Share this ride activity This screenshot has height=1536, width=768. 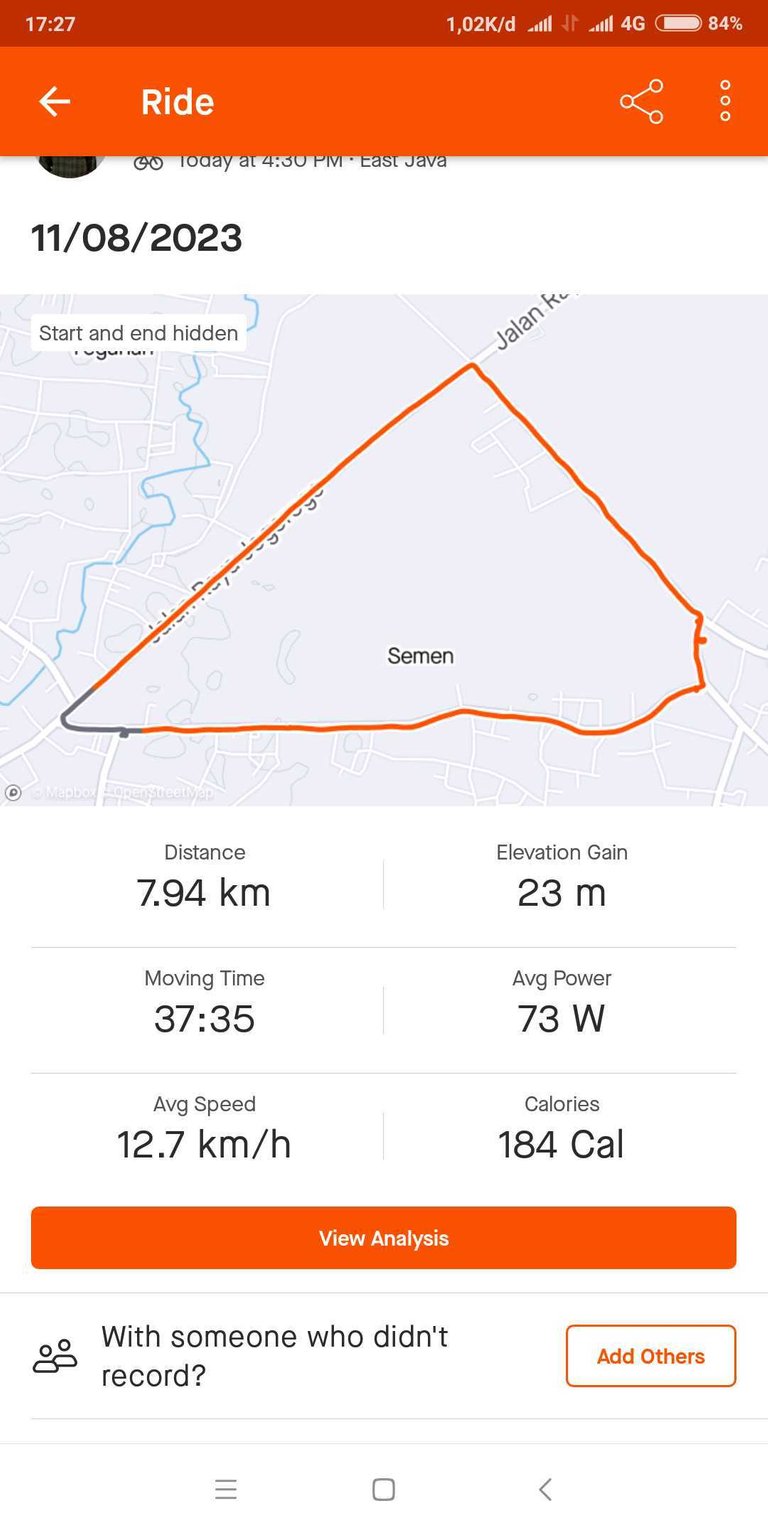641,101
